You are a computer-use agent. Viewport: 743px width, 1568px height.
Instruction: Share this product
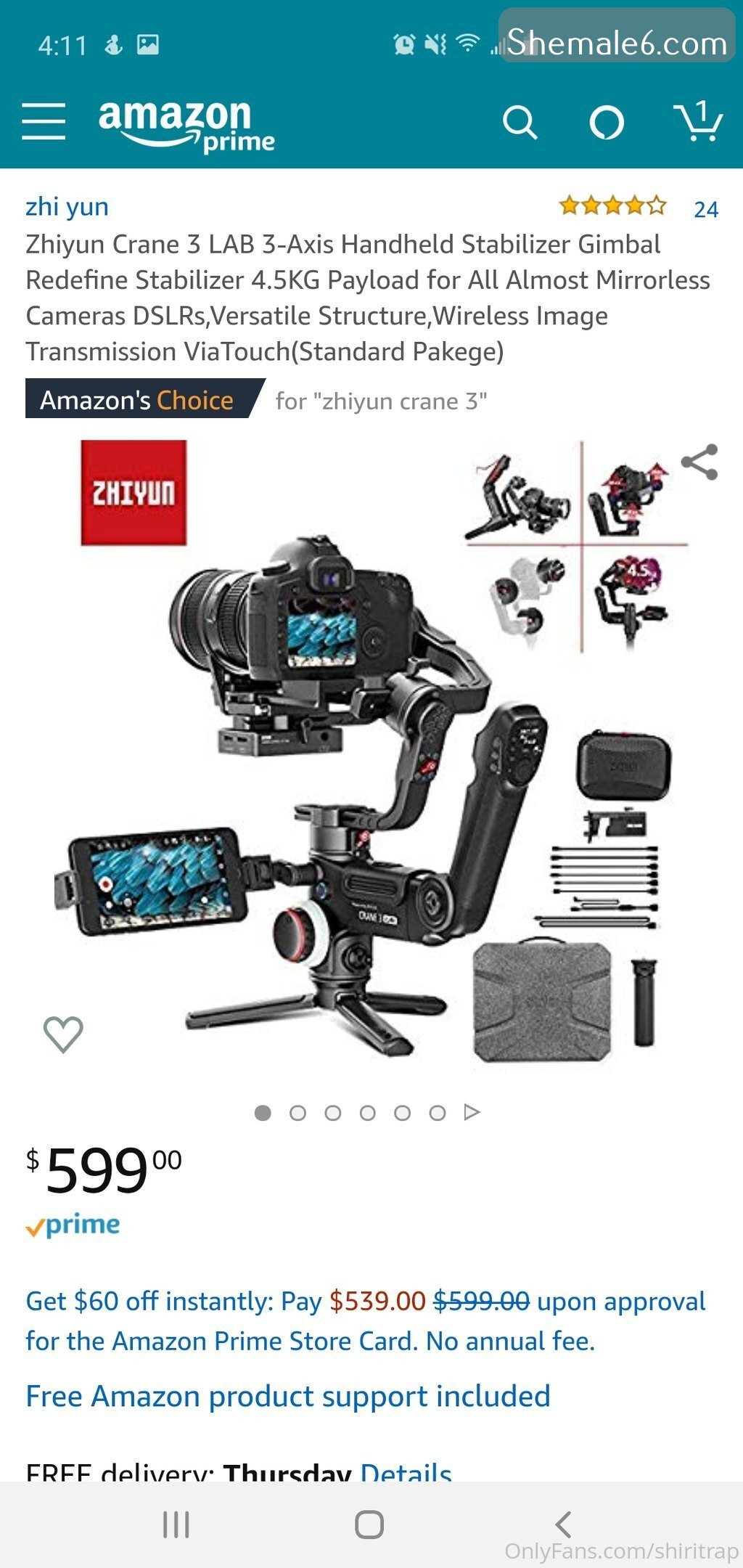pyautogui.click(x=699, y=462)
